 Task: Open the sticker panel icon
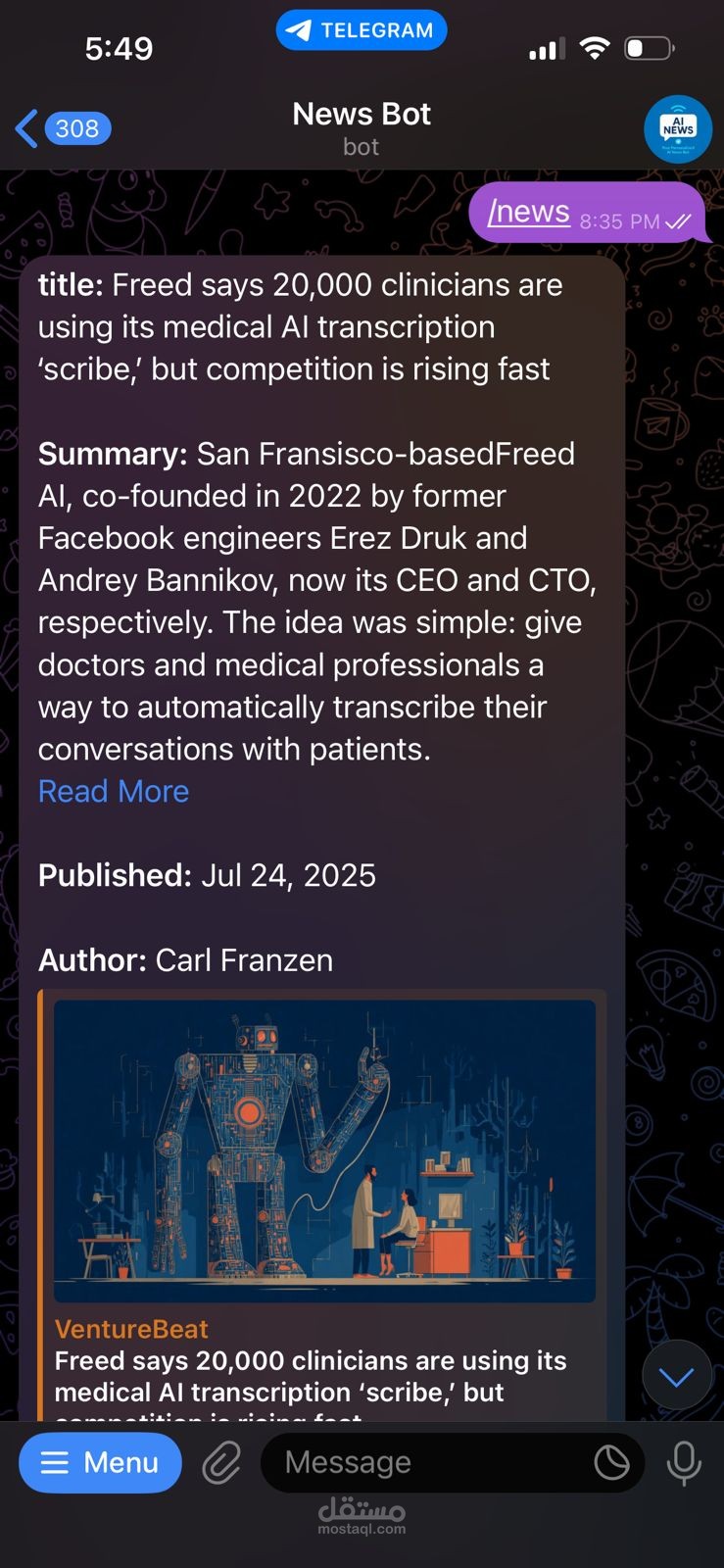tap(612, 1462)
